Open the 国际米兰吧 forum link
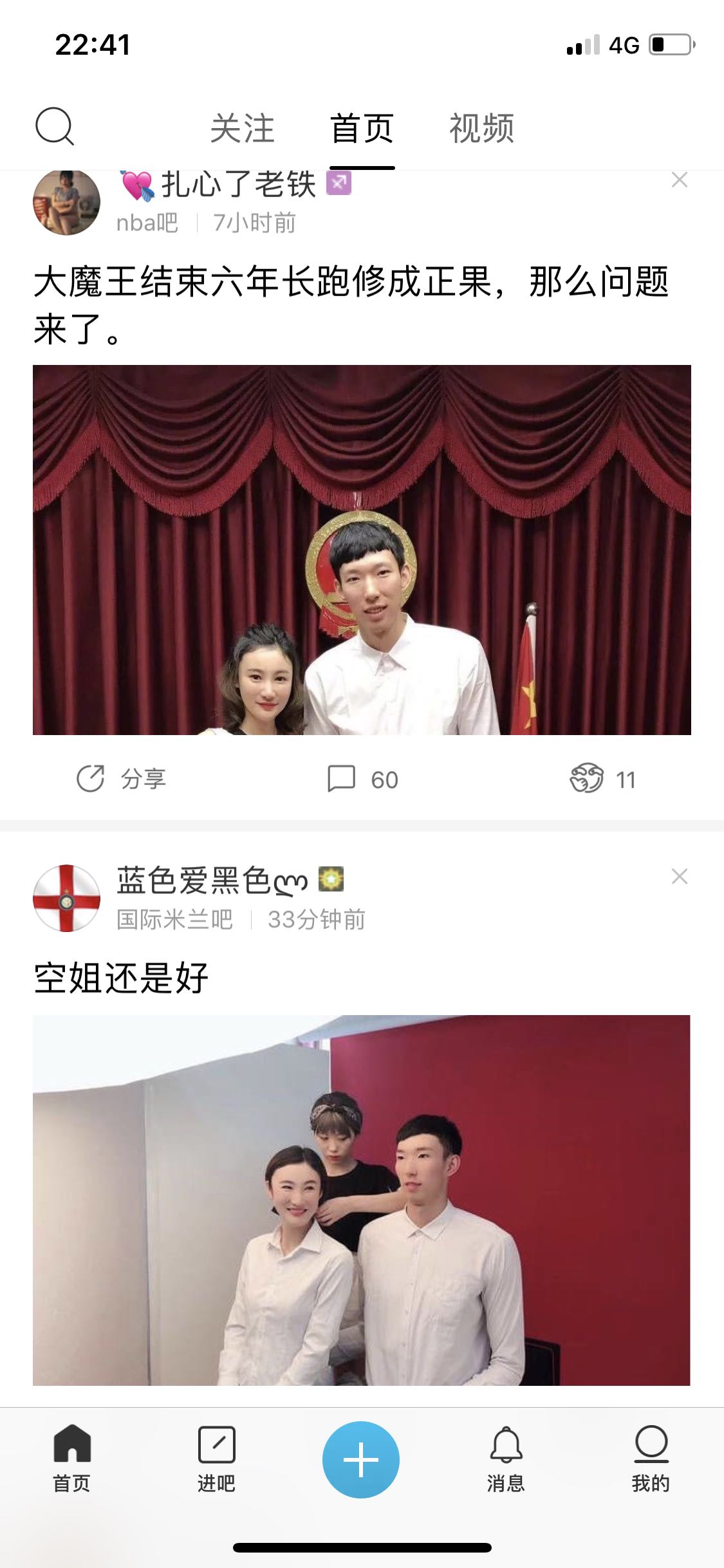724x1568 pixels. [174, 919]
